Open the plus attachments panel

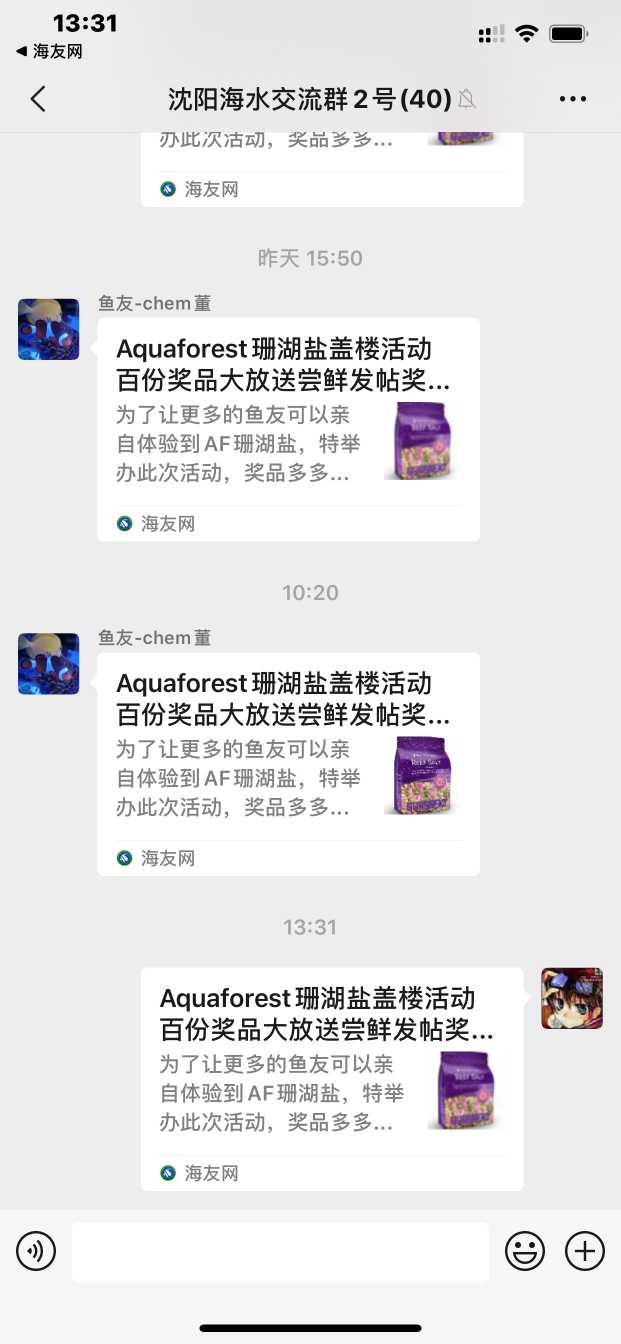585,1251
